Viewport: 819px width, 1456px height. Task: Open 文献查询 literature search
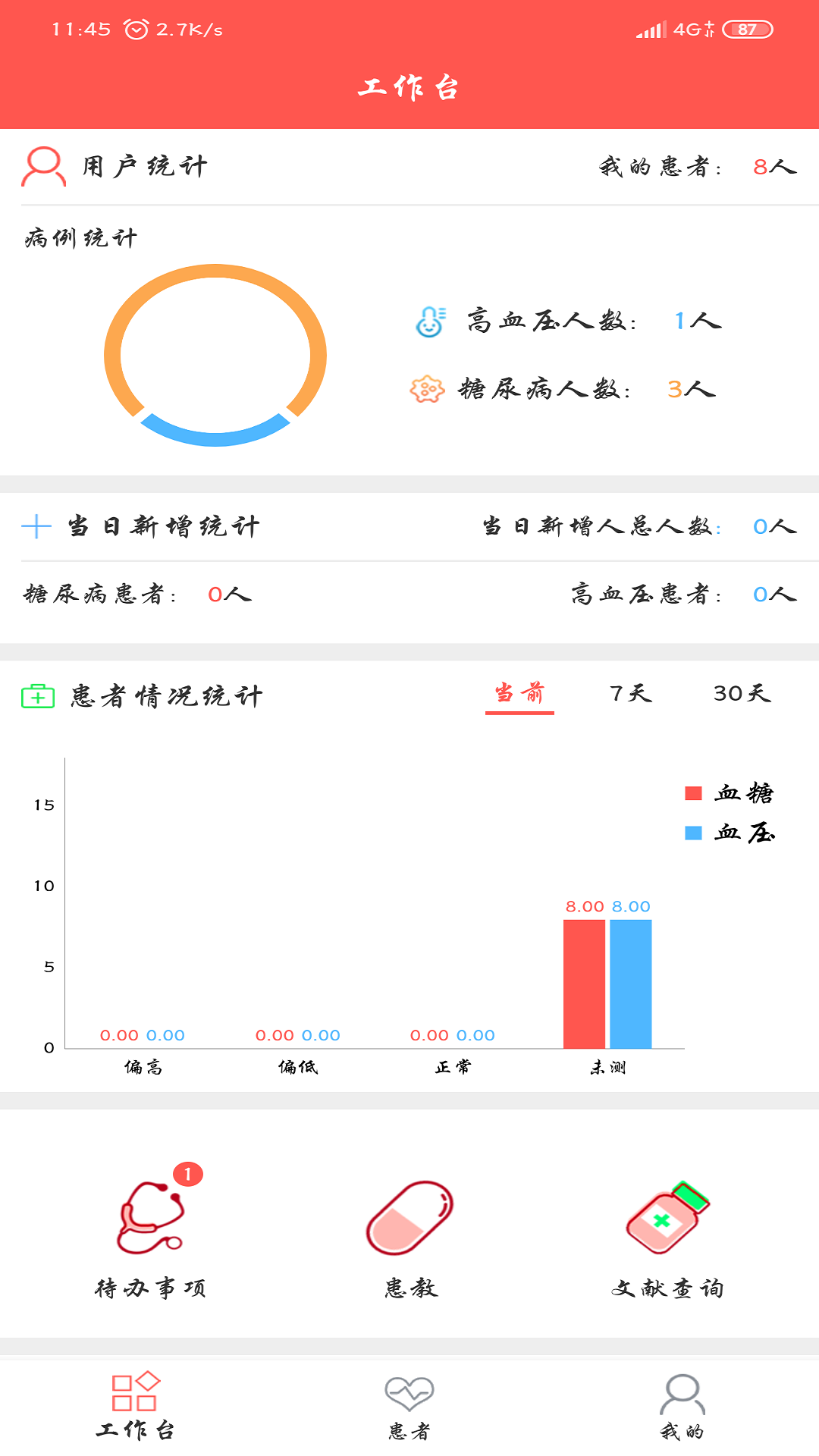click(x=667, y=1236)
